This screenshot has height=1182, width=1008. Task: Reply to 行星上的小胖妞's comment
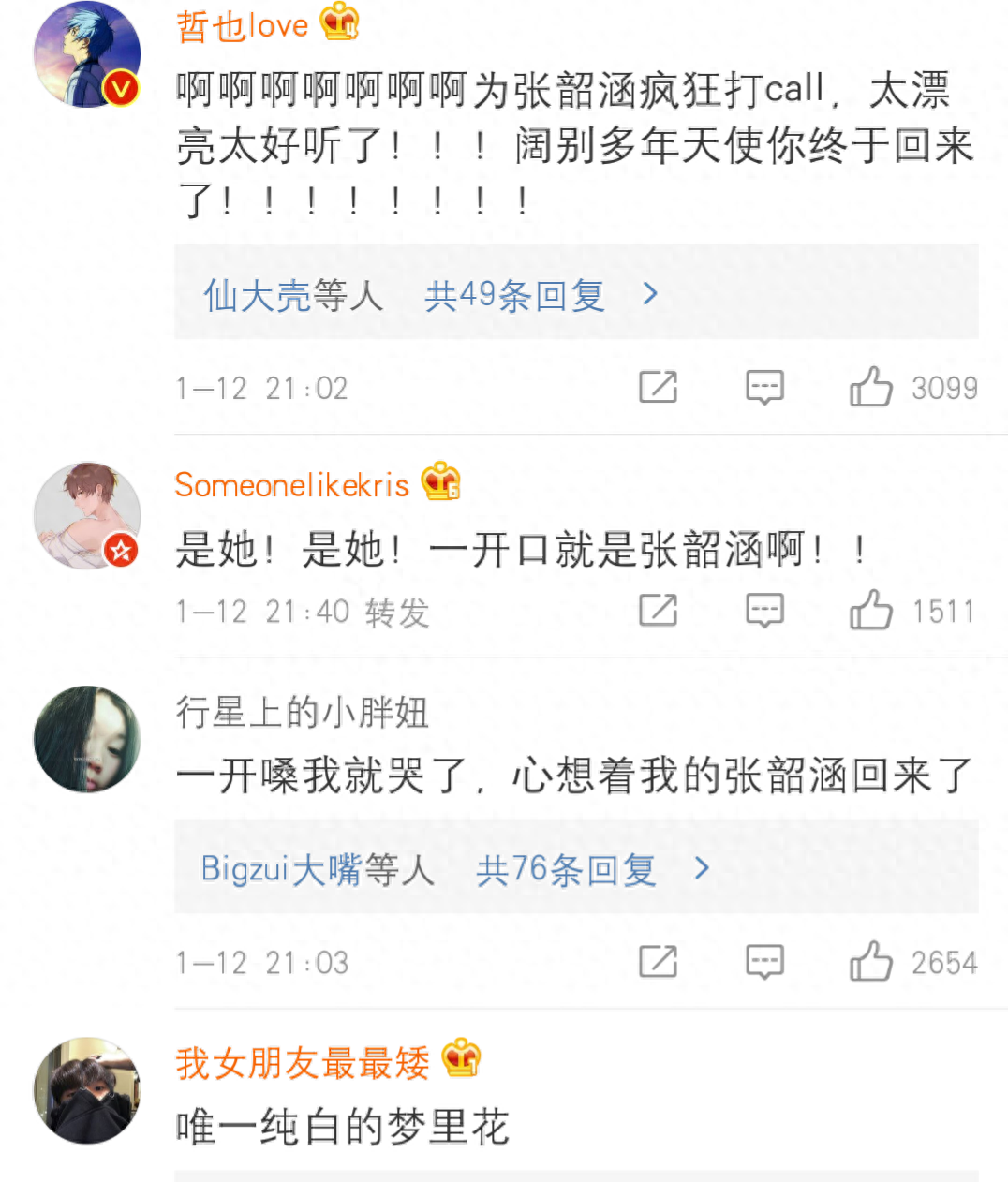click(x=764, y=962)
